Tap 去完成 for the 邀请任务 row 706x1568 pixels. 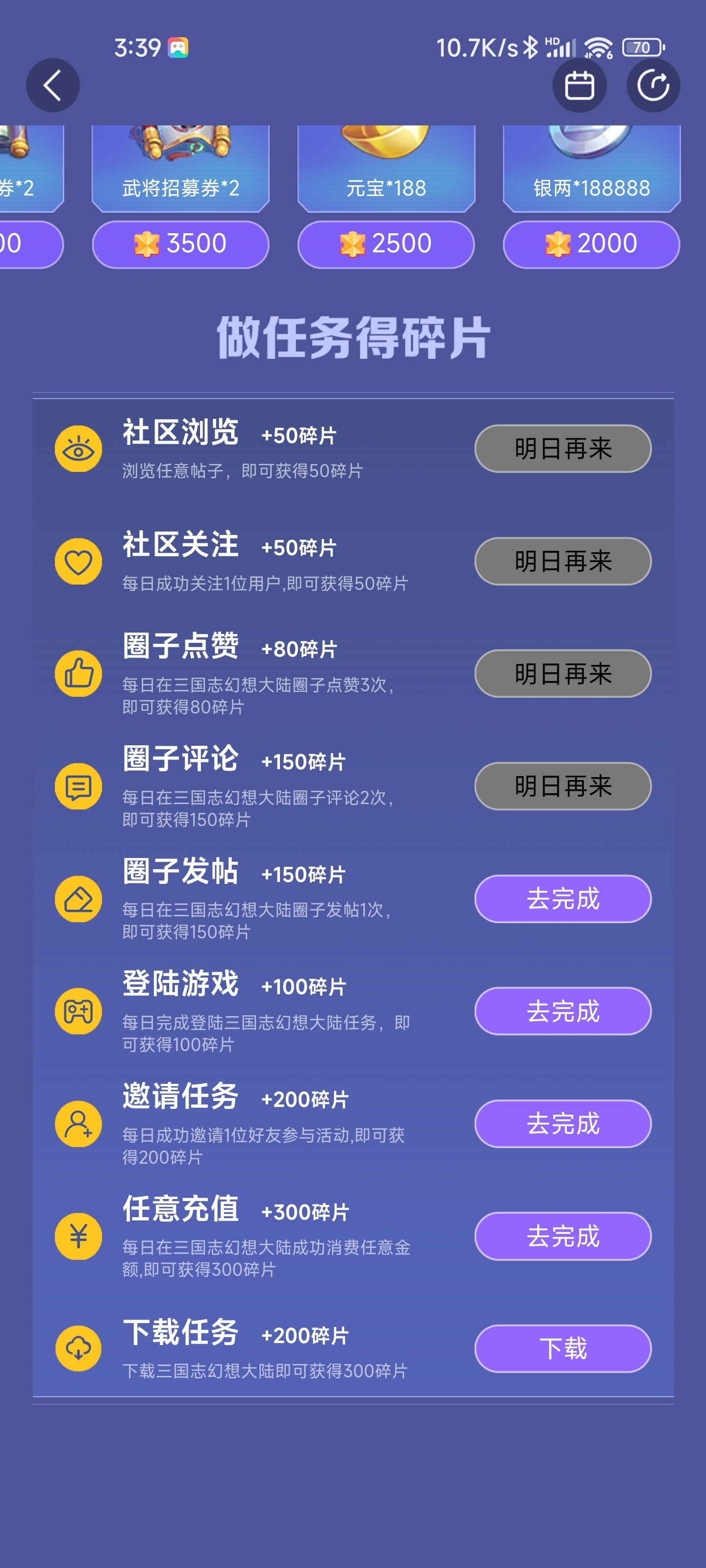tap(562, 1124)
